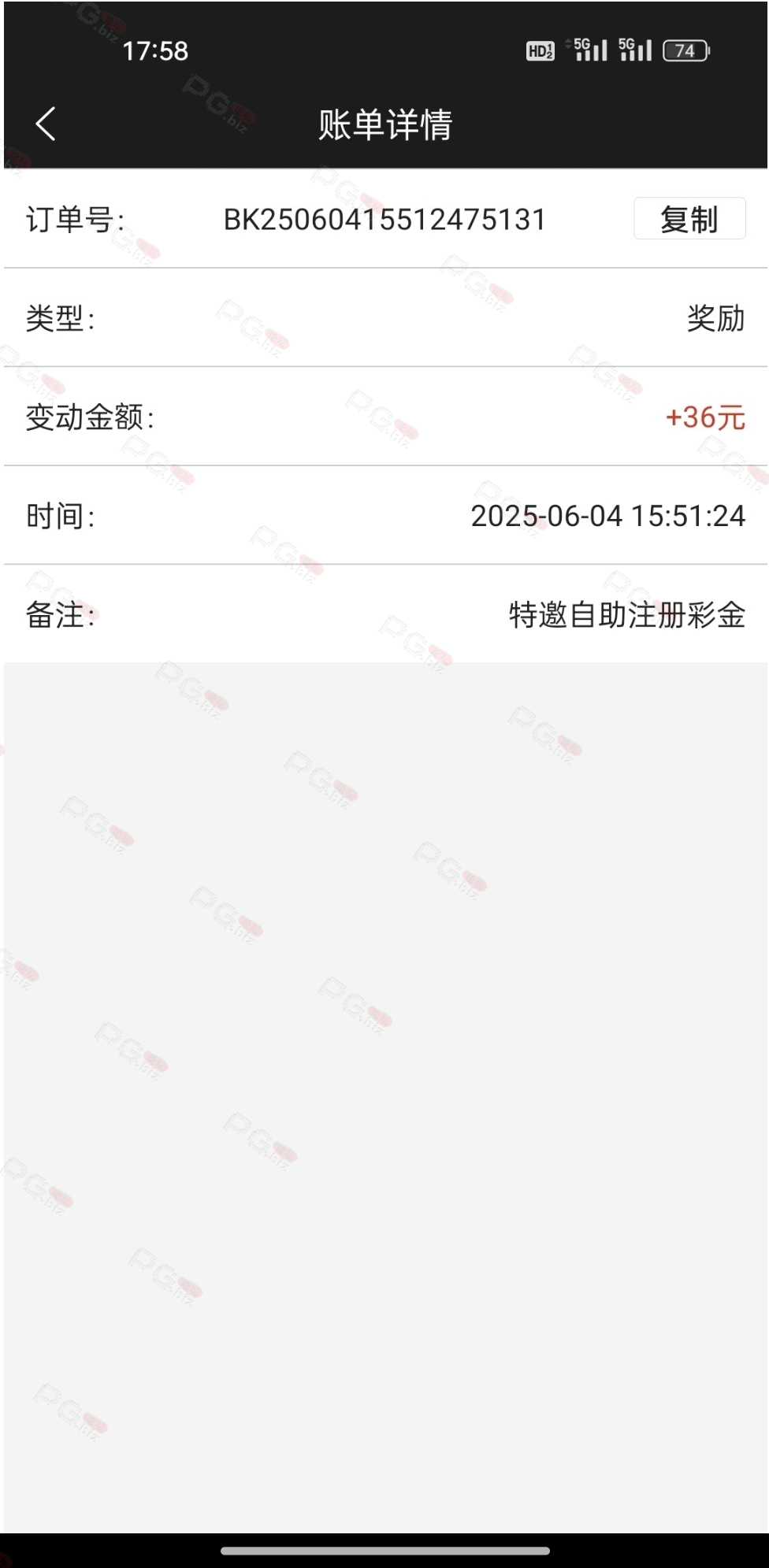Go back from the 账单详情 page

point(46,124)
